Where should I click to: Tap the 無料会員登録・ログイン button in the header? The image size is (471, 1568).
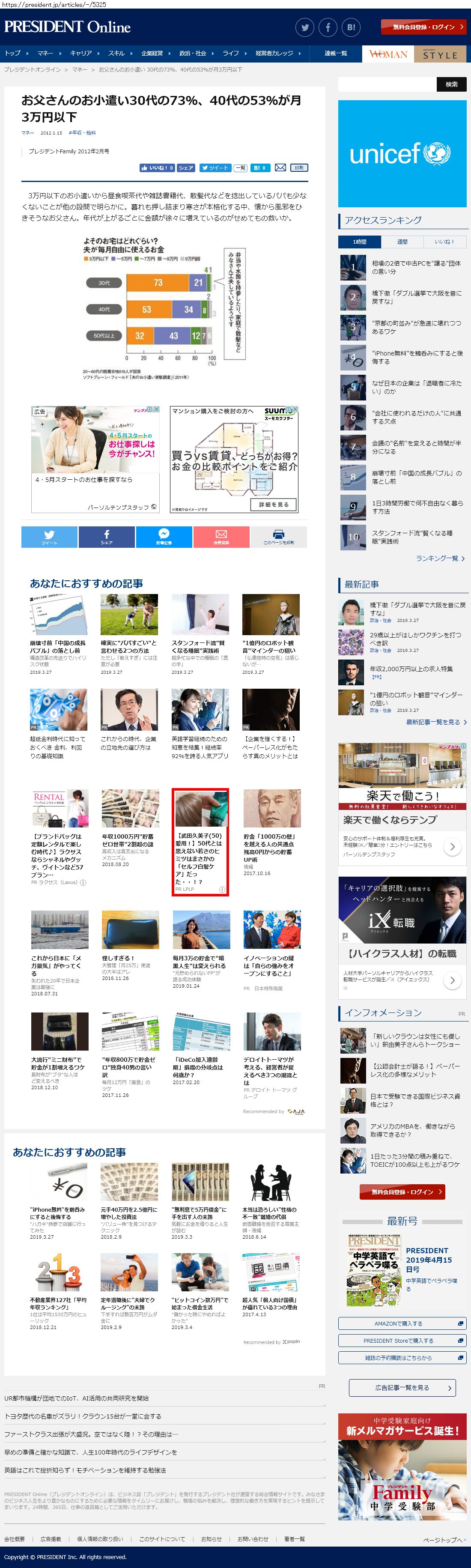(x=423, y=27)
